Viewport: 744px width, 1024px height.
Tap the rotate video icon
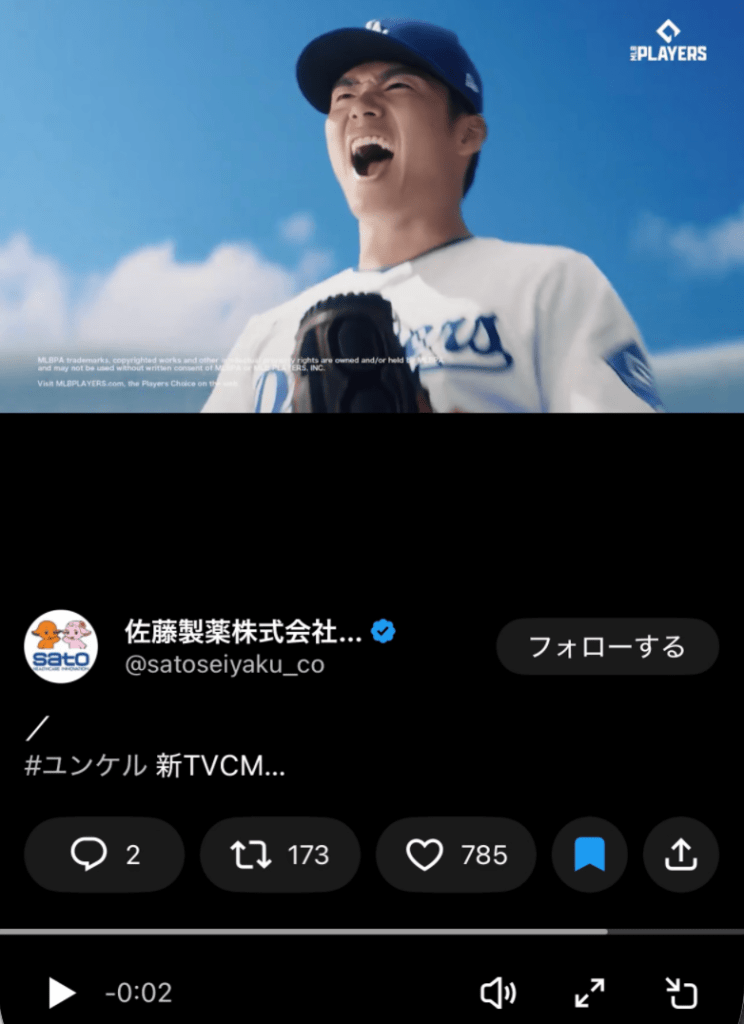(x=681, y=993)
